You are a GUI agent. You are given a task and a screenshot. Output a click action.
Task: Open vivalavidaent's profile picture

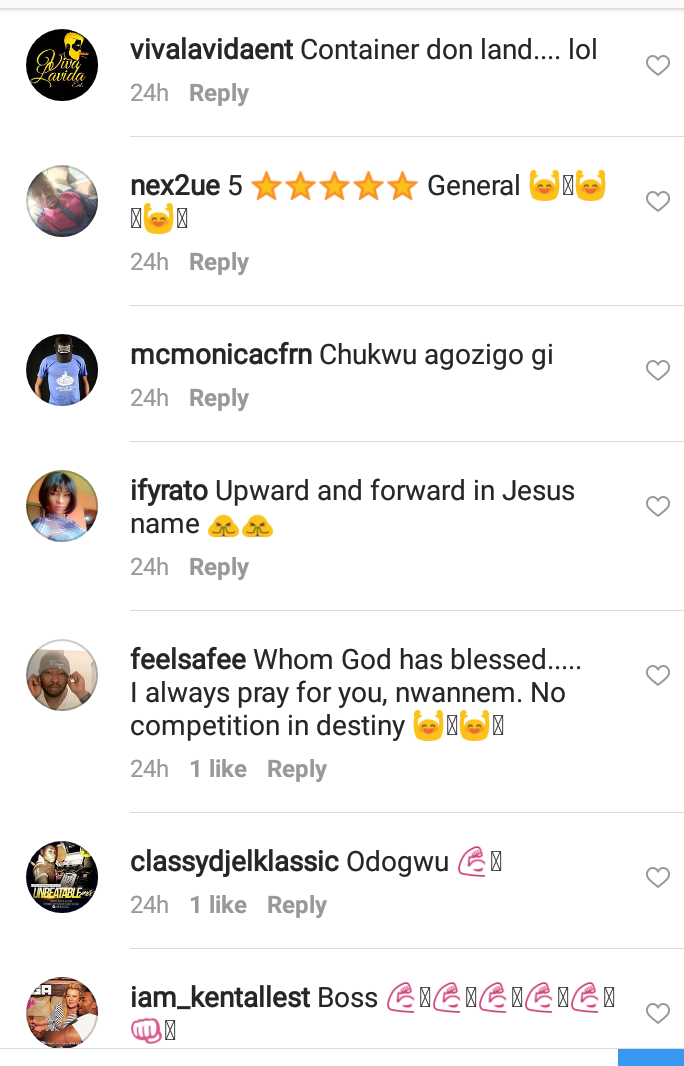(x=62, y=65)
